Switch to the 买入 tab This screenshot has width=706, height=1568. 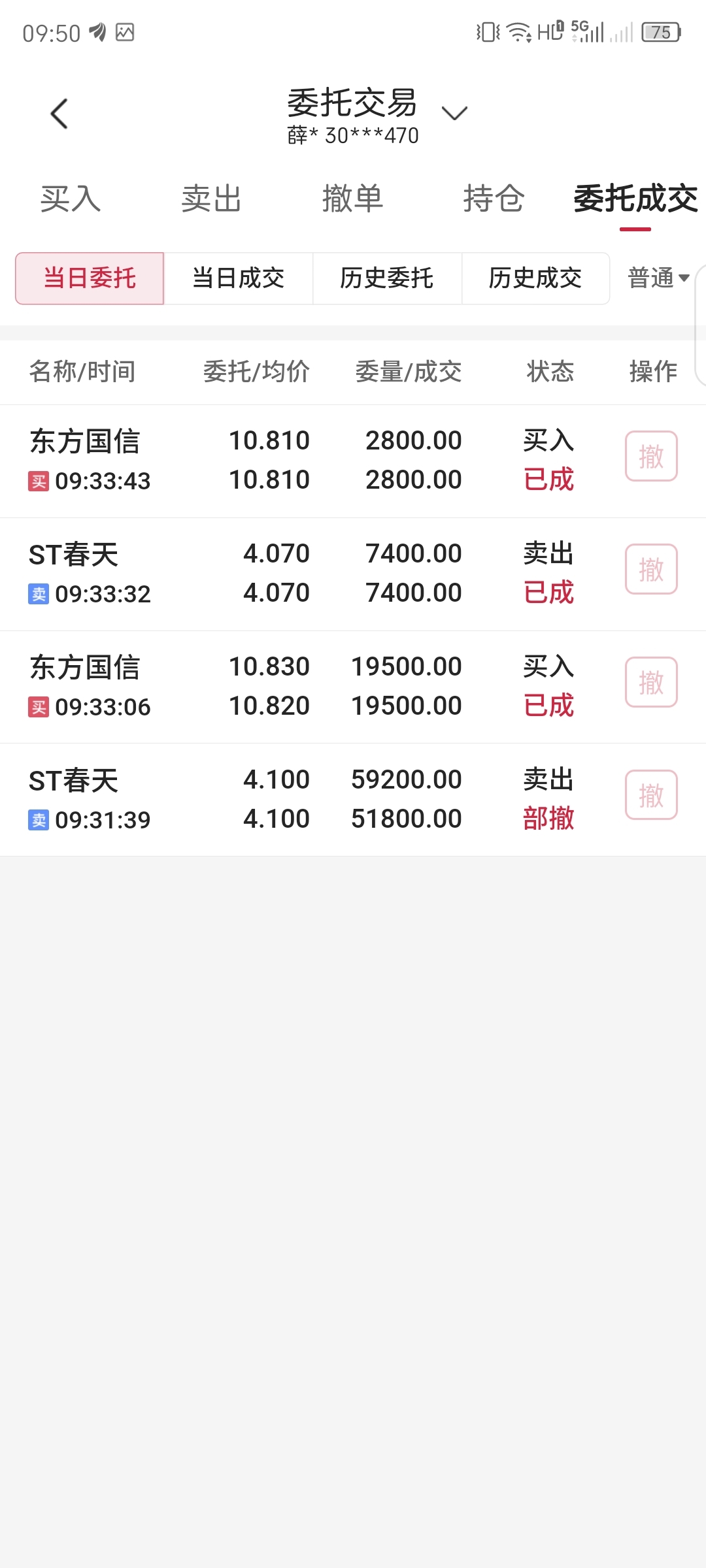pos(71,199)
